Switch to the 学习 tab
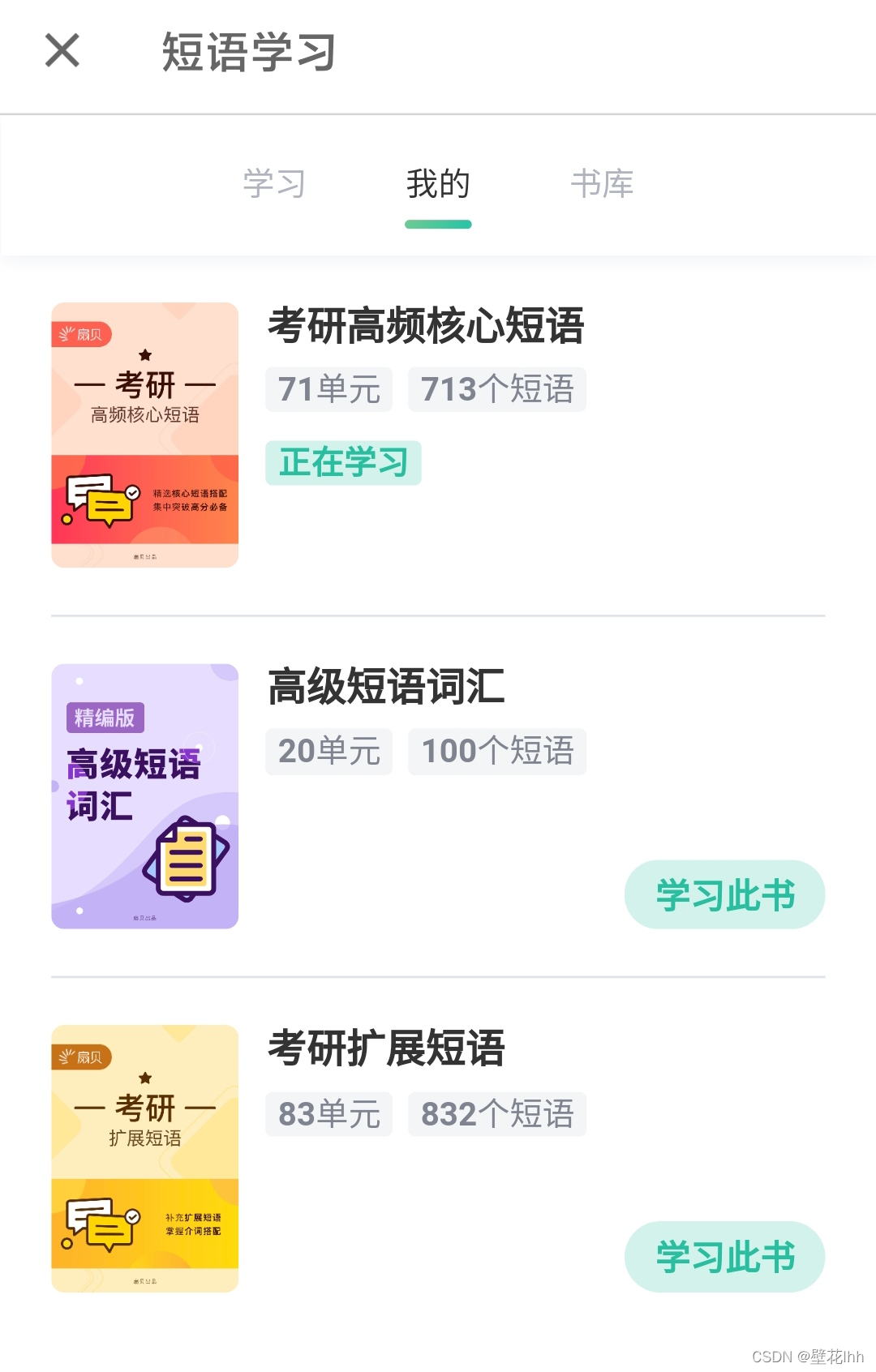Image resolution: width=876 pixels, height=1372 pixels. point(274,184)
